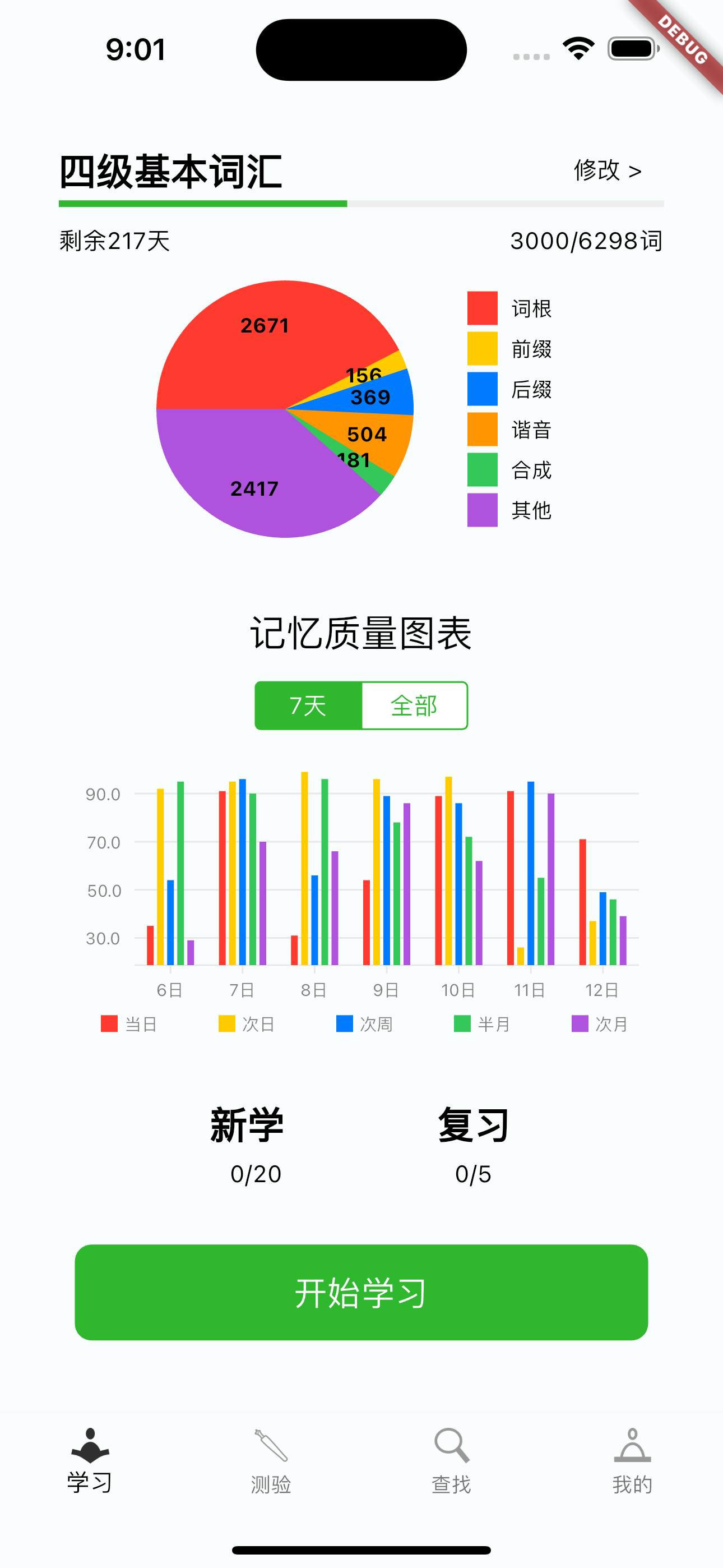Open the 我的 profile tab

tap(632, 1460)
